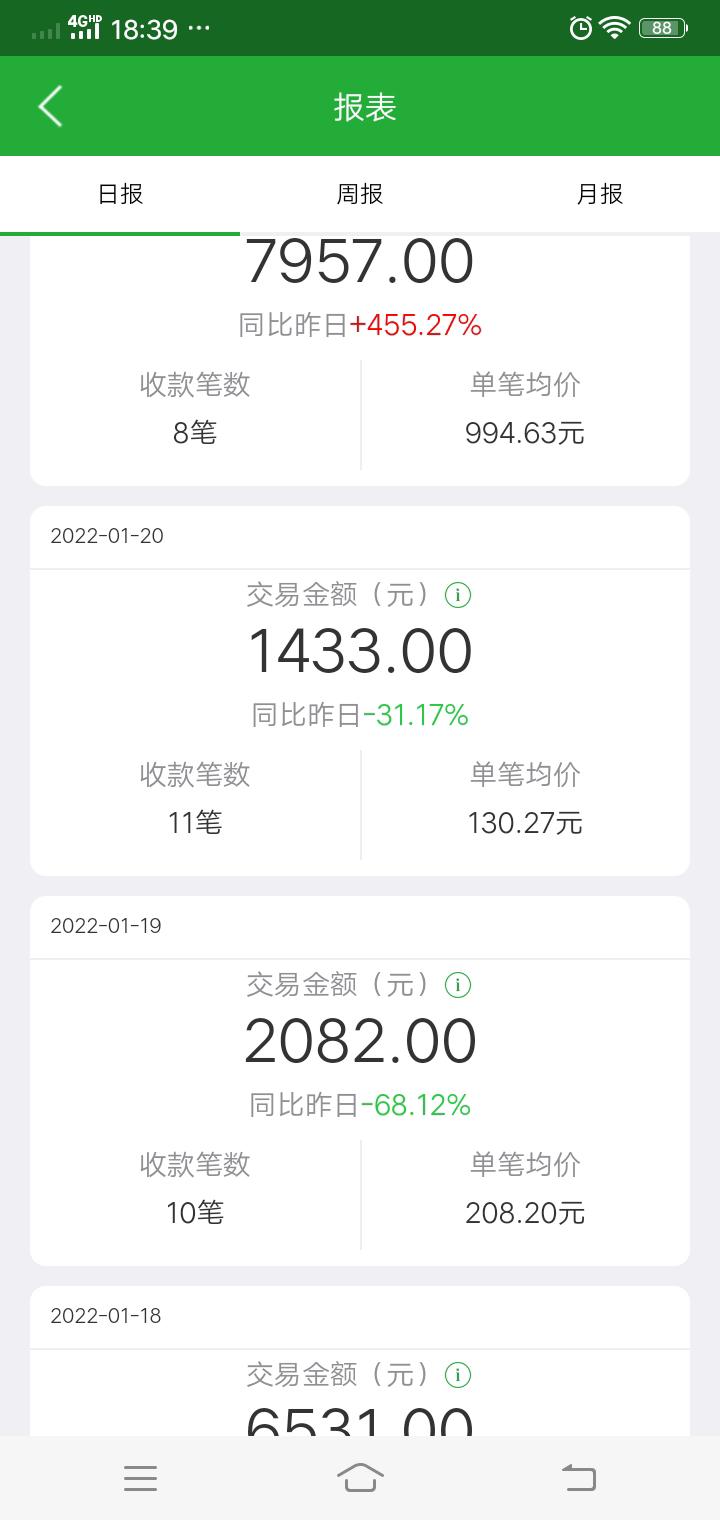Select the 日报 tab
The width and height of the screenshot is (720, 1520).
[x=120, y=194]
